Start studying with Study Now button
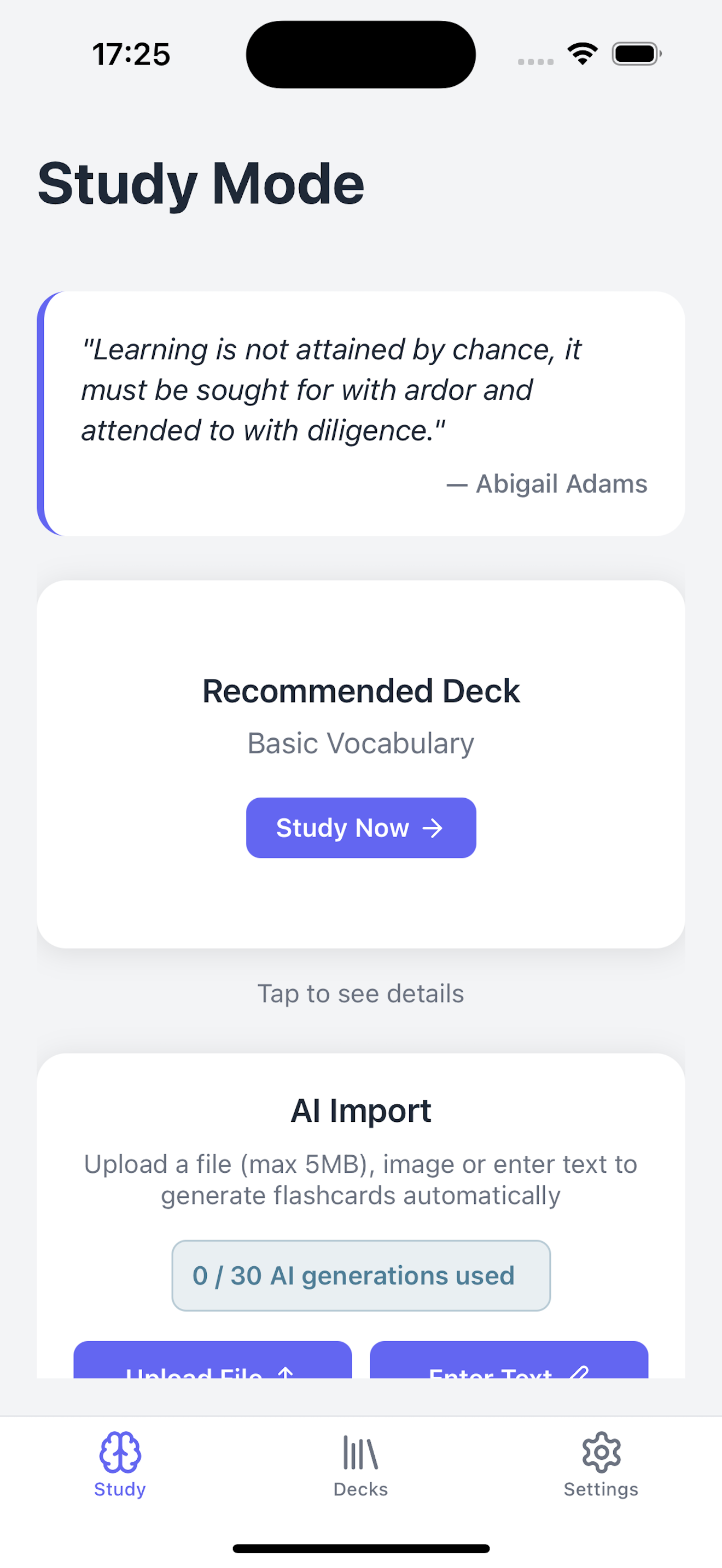This screenshot has height=1568, width=722. (360, 827)
